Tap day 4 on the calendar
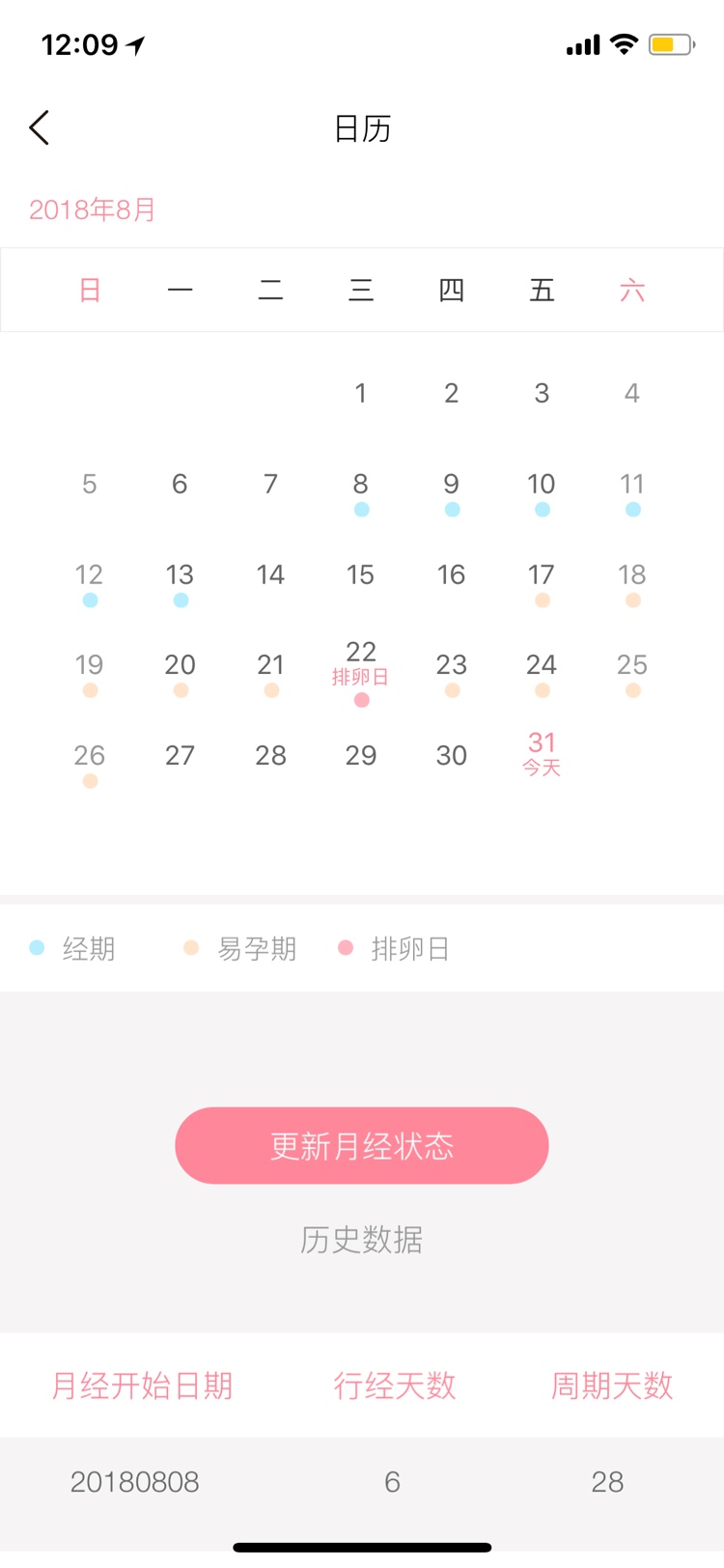 632,394
